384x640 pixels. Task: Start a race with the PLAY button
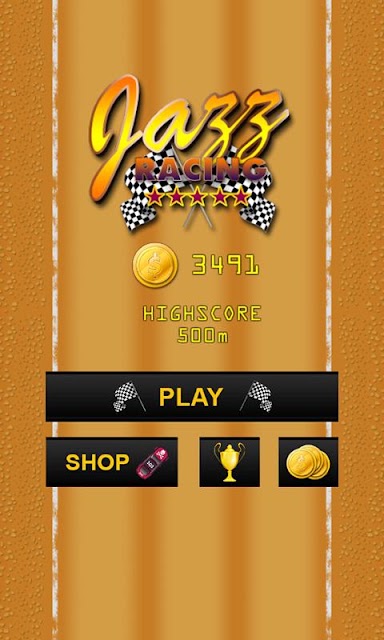point(192,396)
